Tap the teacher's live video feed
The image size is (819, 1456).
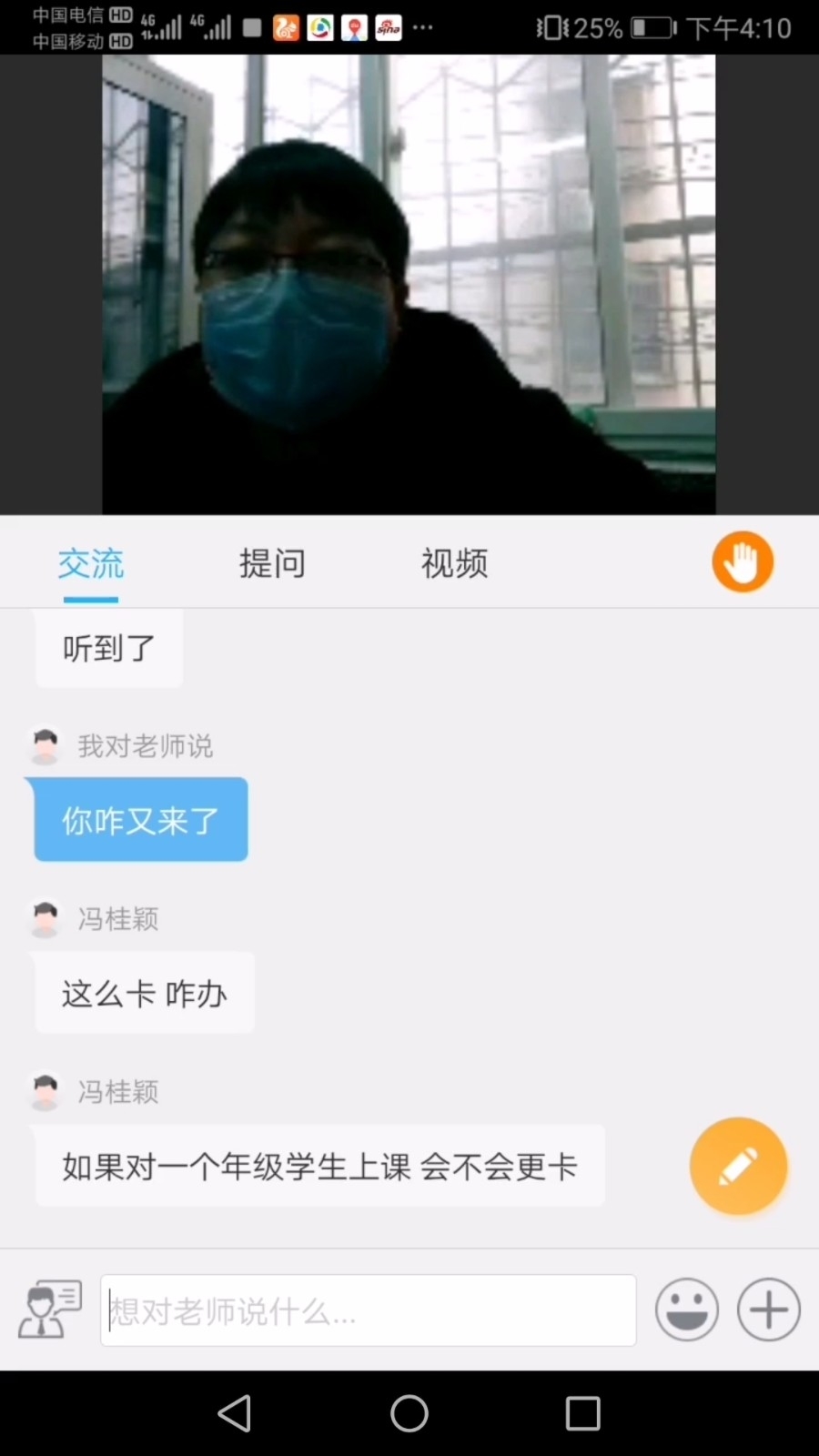(409, 284)
